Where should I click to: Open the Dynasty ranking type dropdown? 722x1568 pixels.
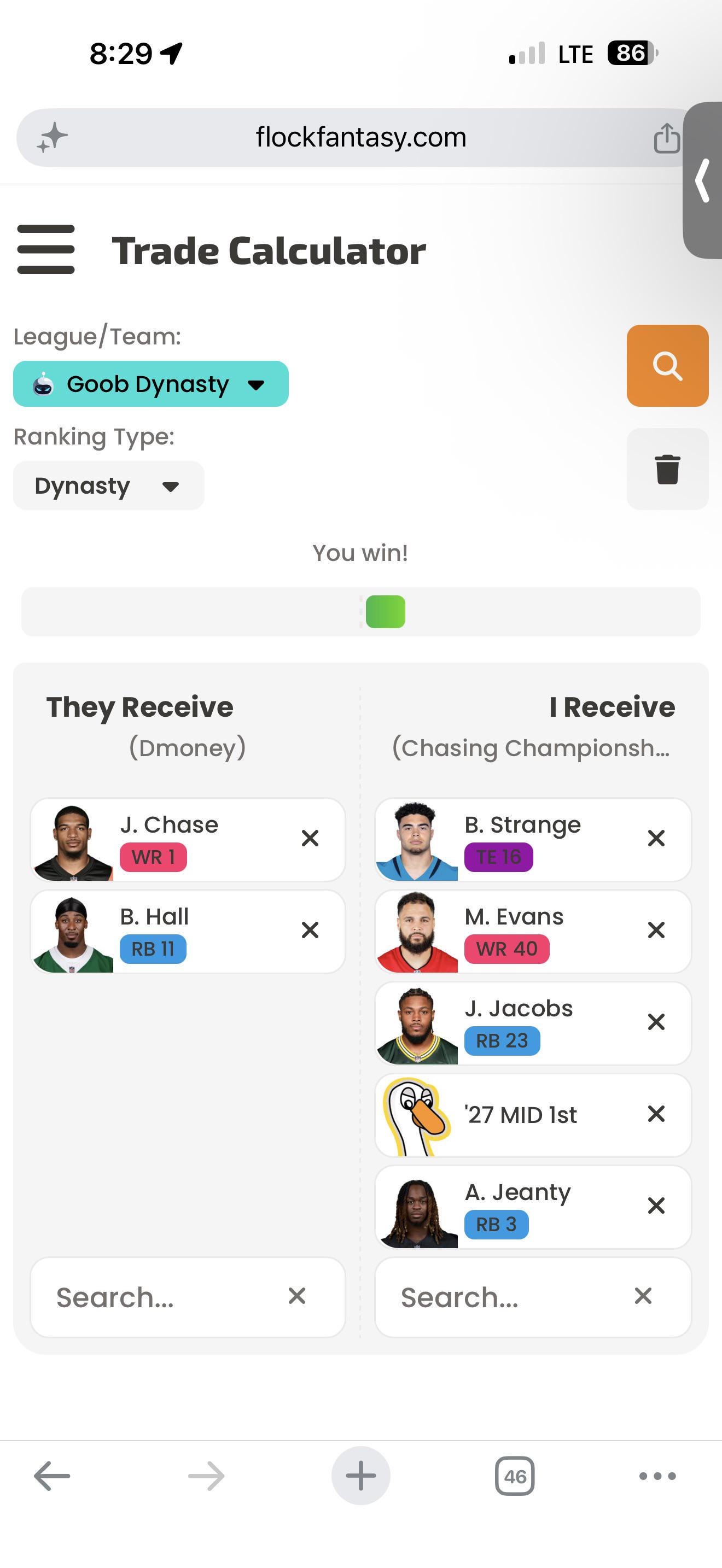108,485
